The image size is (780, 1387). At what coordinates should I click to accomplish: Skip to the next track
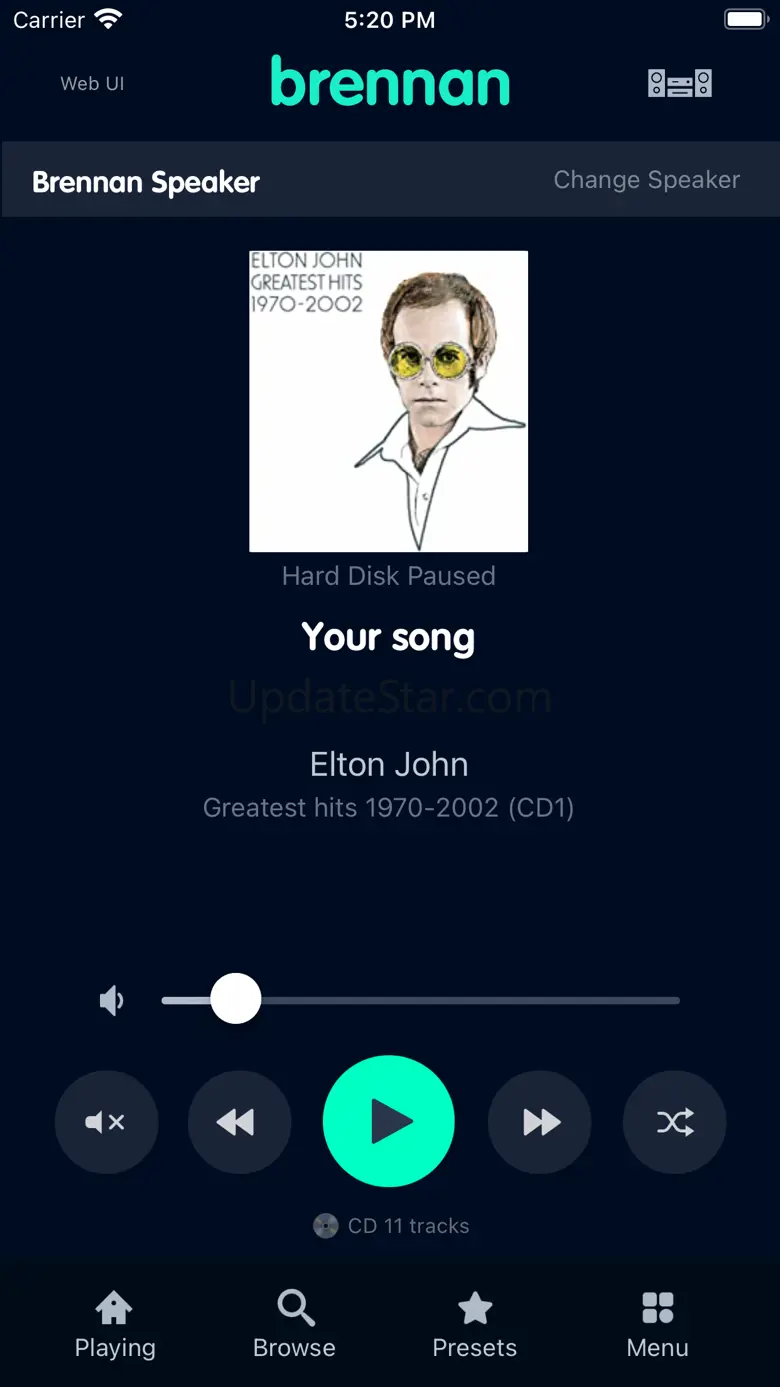[540, 1122]
